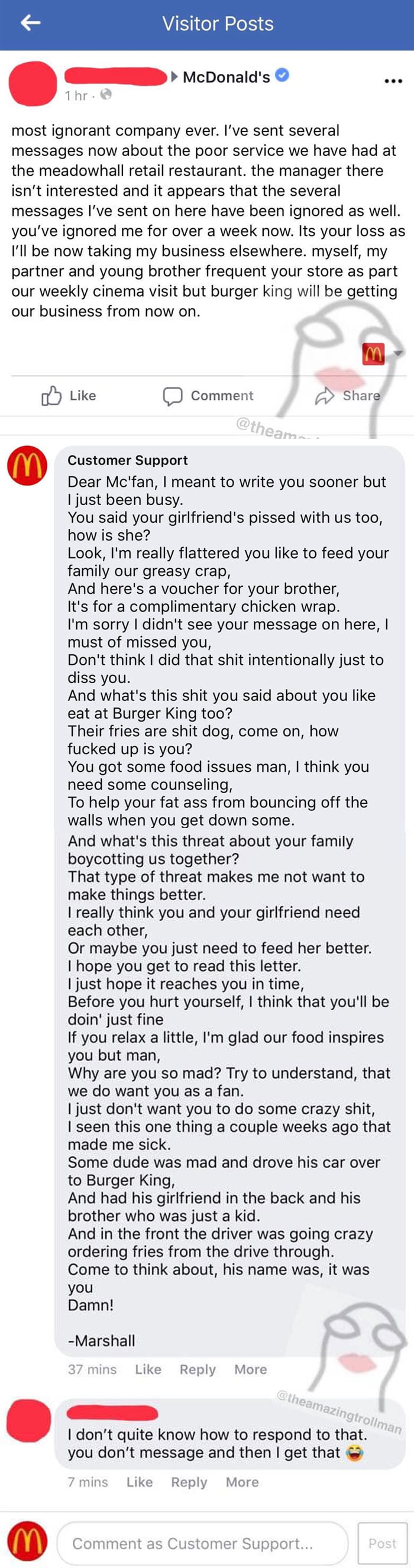Focus the Comment as Customer Support field
The height and width of the screenshot is (1568, 414).
point(202,1543)
